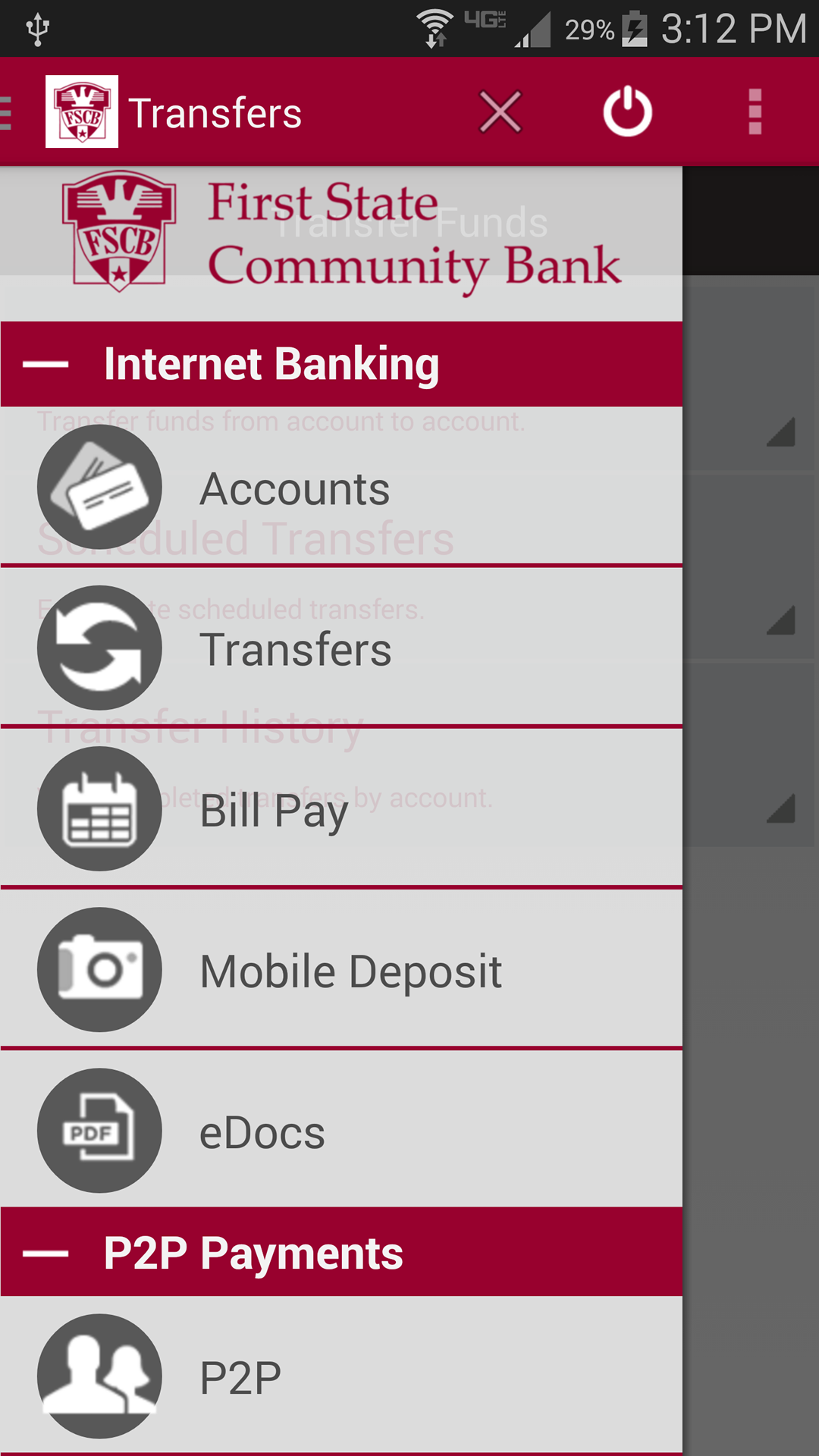
Task: Select the Accounts card icon
Action: click(x=99, y=488)
